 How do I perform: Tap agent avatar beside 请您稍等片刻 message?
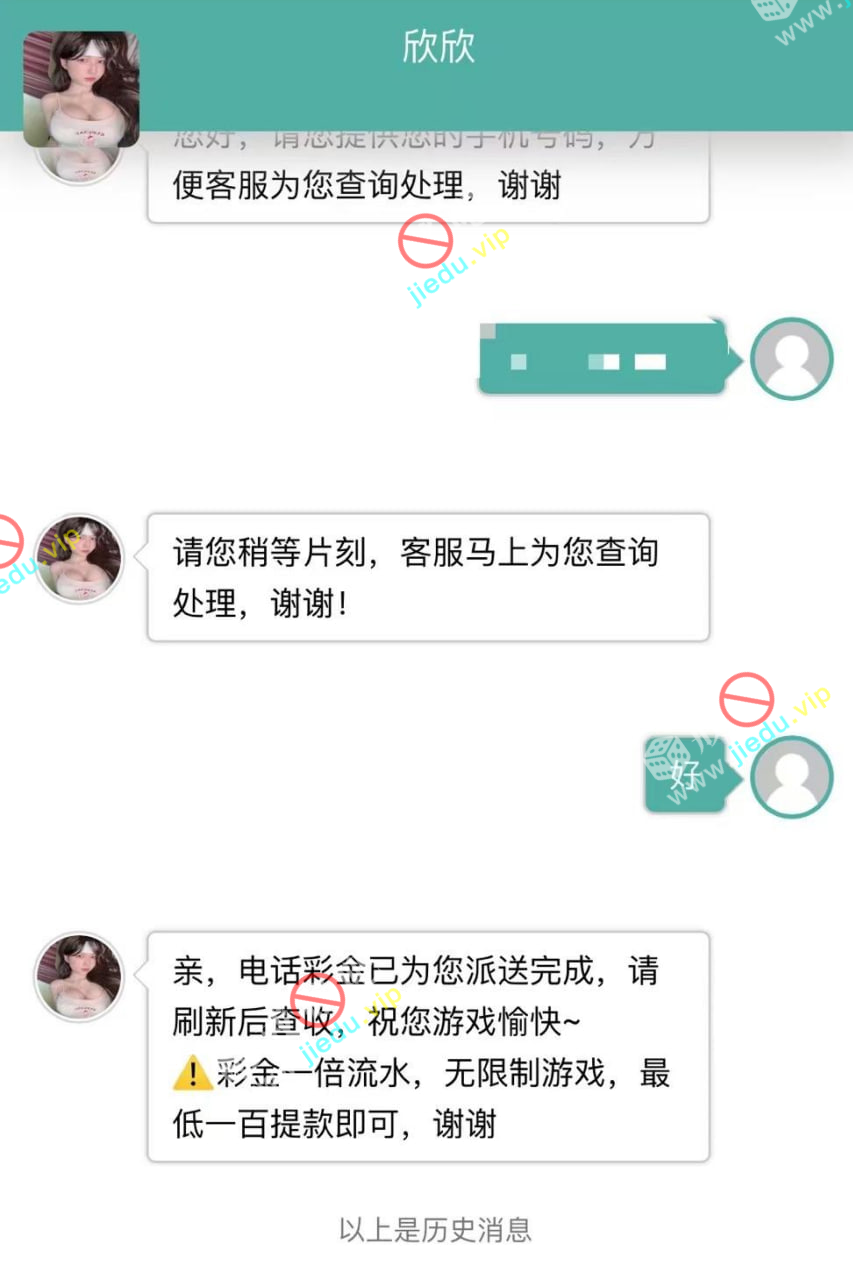click(79, 559)
